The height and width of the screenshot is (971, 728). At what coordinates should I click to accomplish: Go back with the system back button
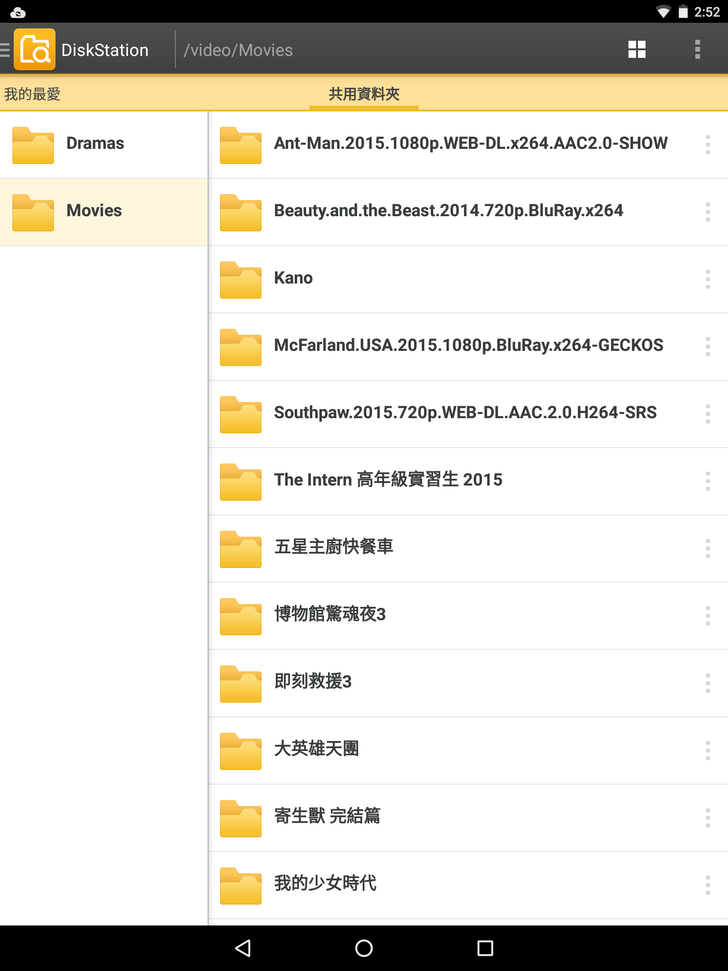coord(243,948)
